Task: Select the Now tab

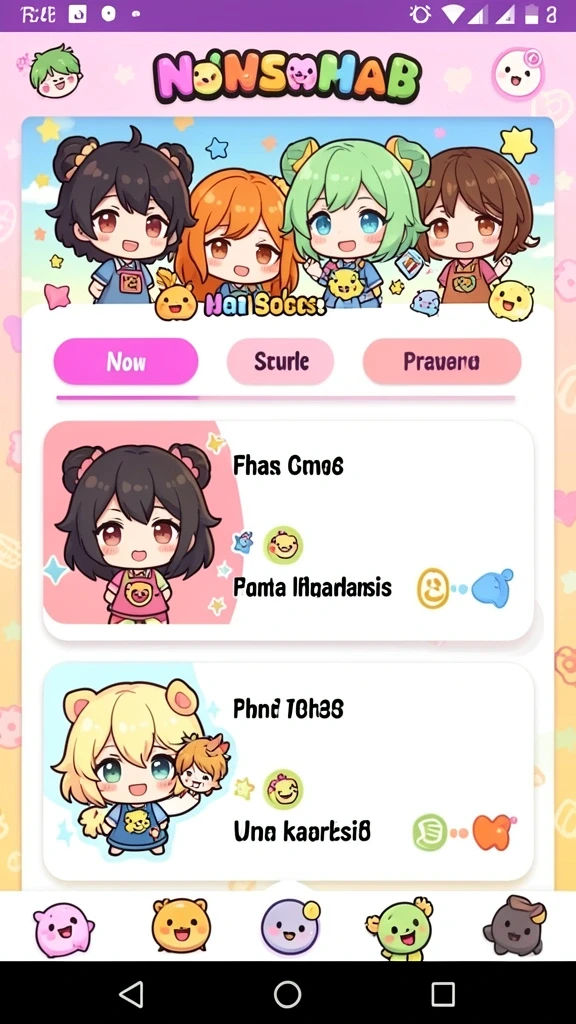Action: click(x=126, y=361)
